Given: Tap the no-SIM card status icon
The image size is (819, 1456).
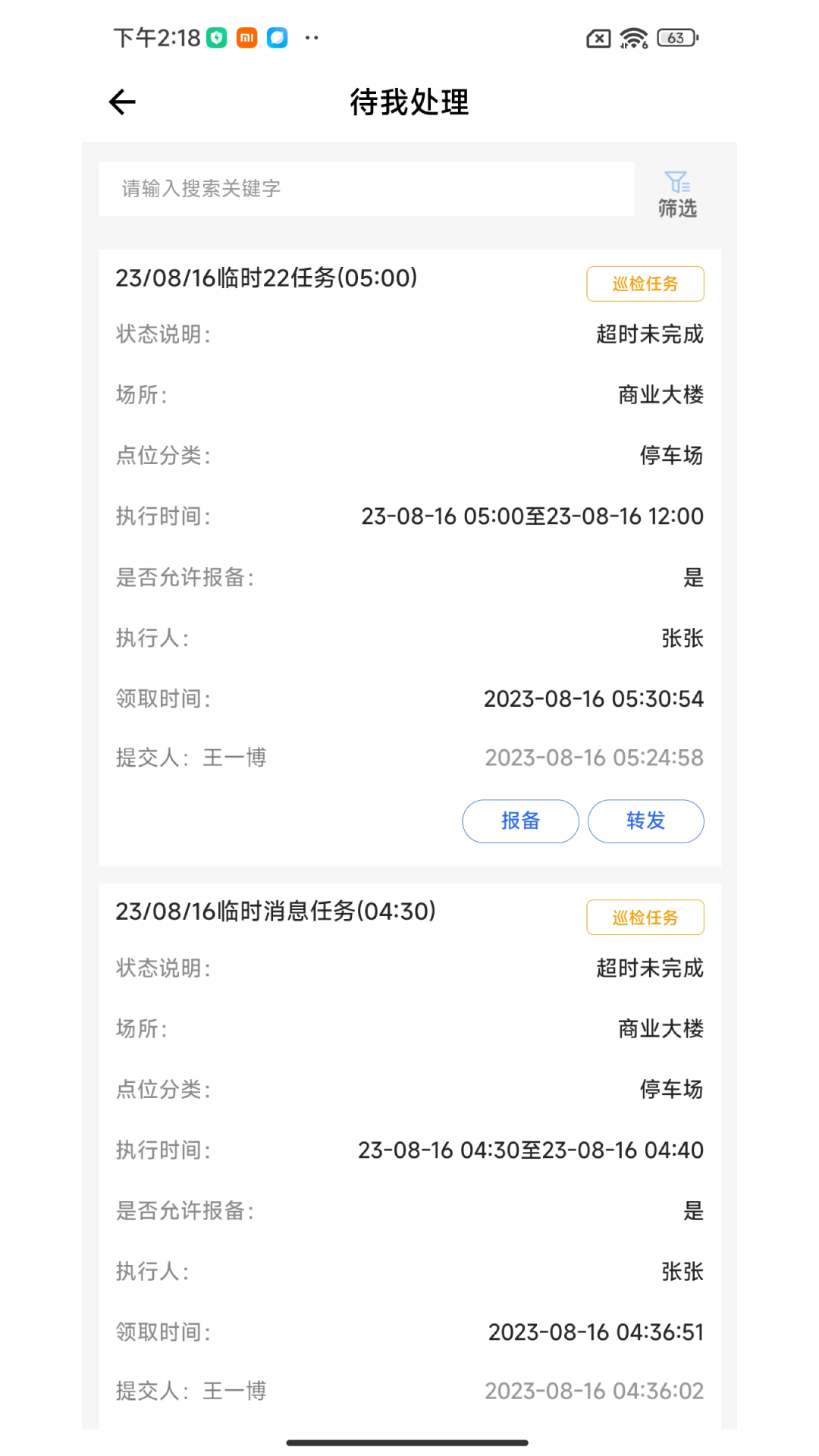Looking at the screenshot, I should (x=598, y=37).
